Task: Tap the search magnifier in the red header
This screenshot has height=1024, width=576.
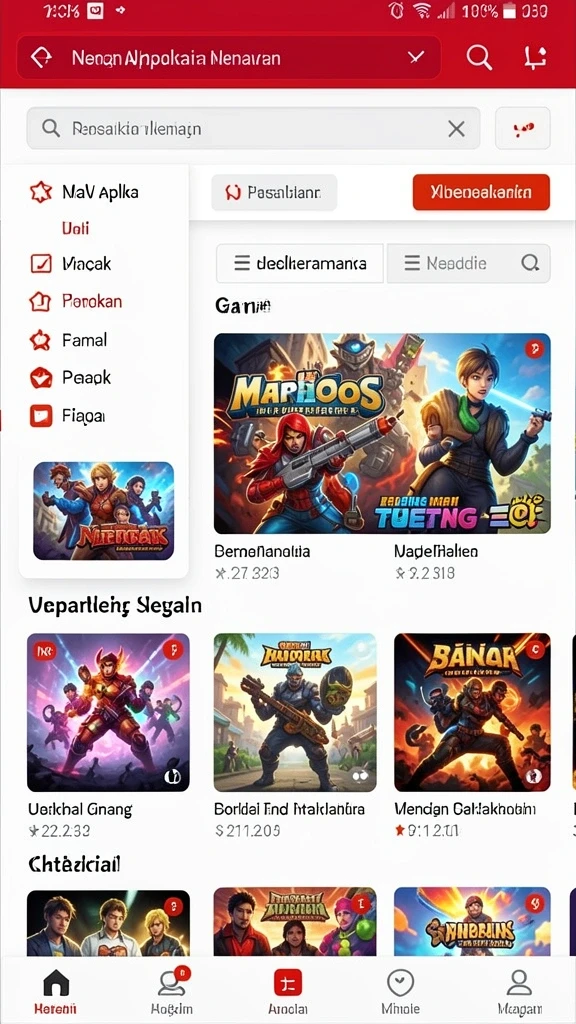Action: [479, 58]
